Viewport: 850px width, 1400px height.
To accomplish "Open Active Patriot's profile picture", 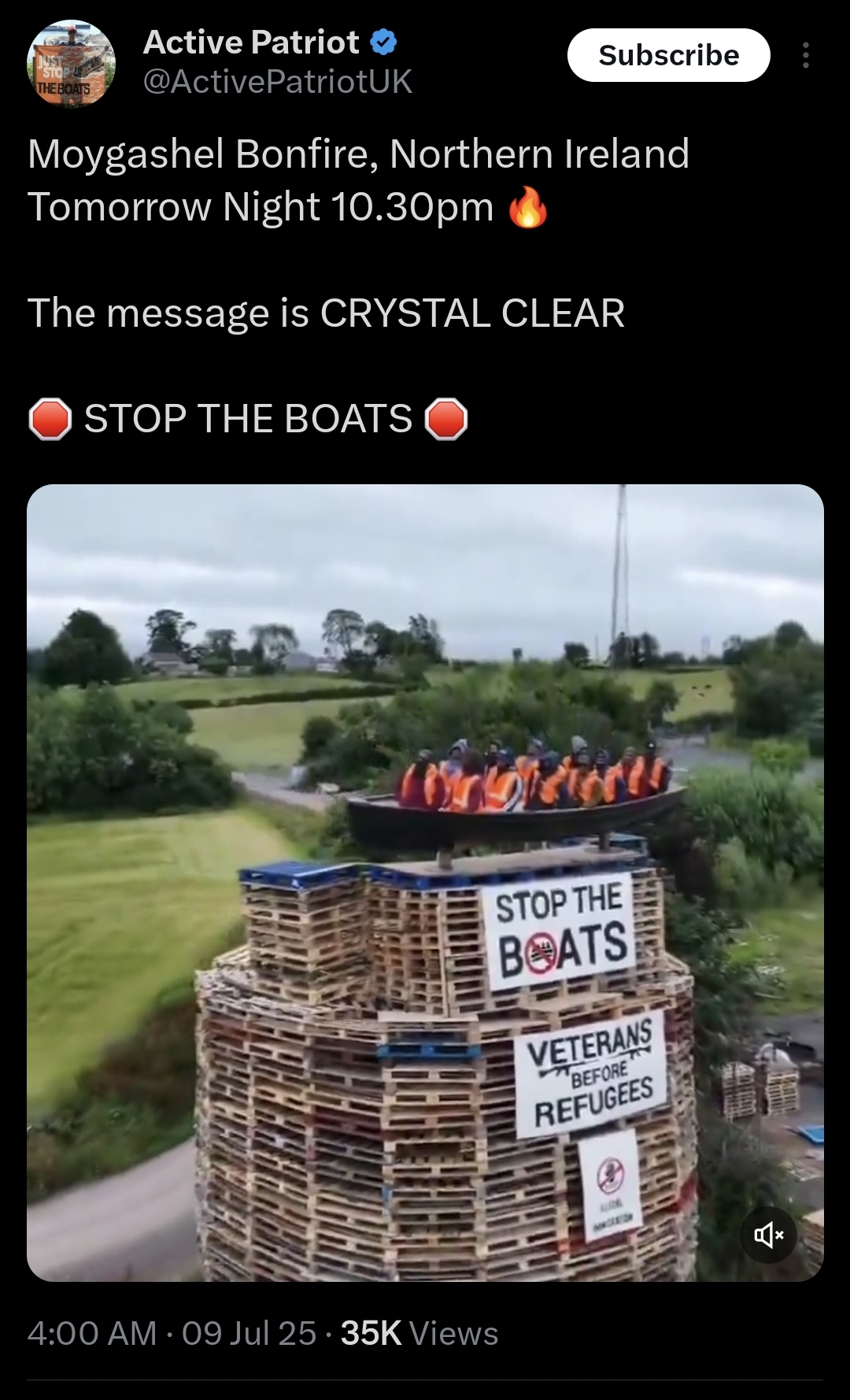I will coord(72,65).
